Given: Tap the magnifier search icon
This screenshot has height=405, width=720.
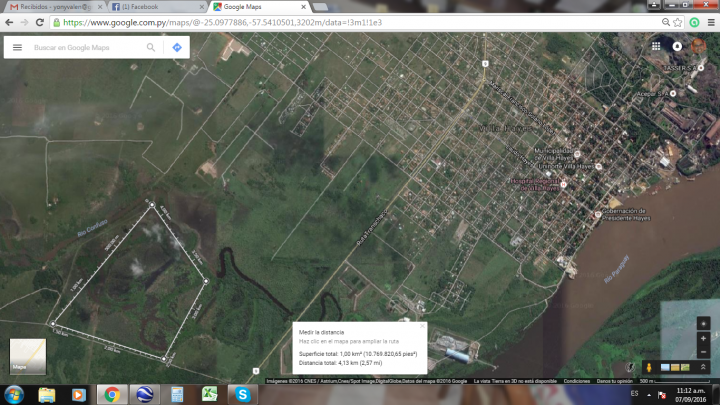Looking at the screenshot, I should point(151,47).
